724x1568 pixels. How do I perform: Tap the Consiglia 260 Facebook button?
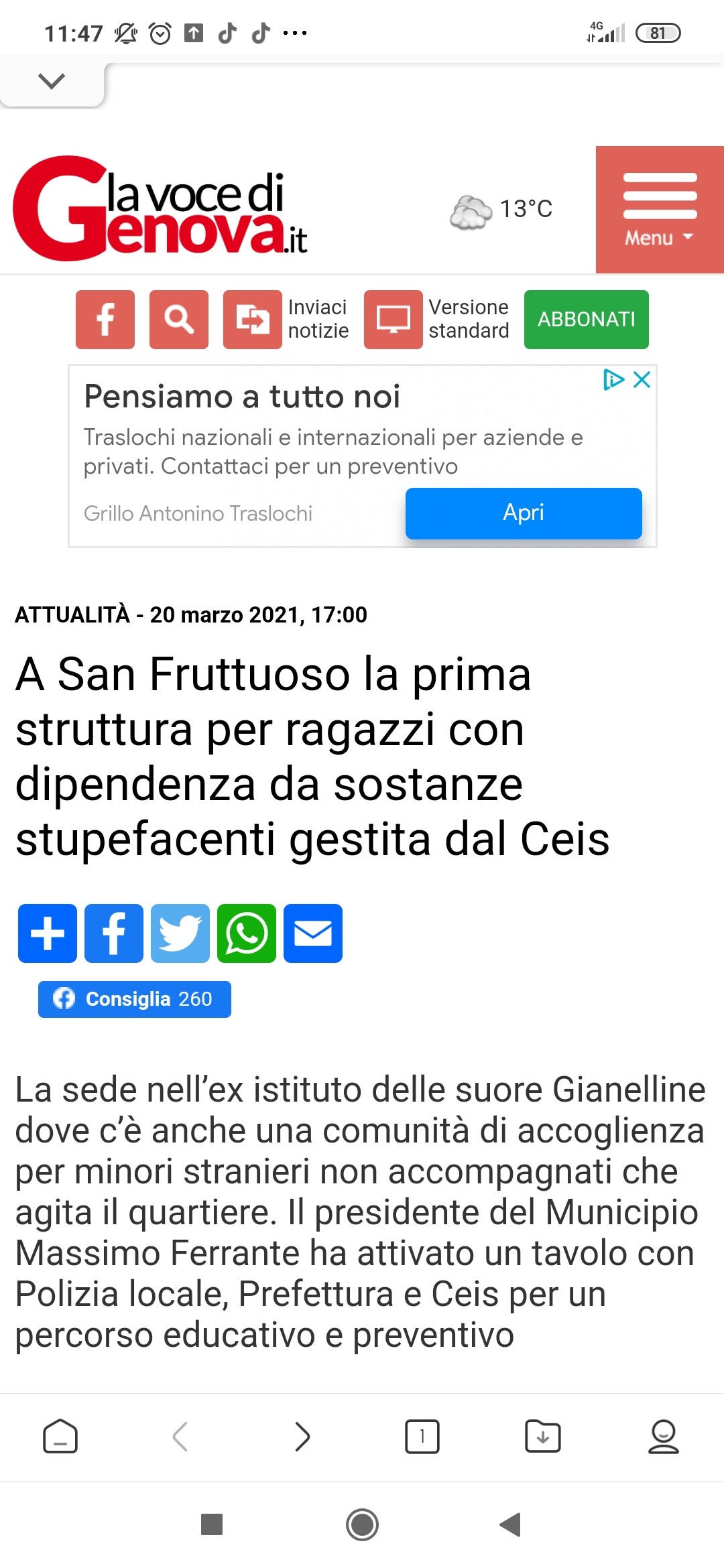click(x=135, y=999)
